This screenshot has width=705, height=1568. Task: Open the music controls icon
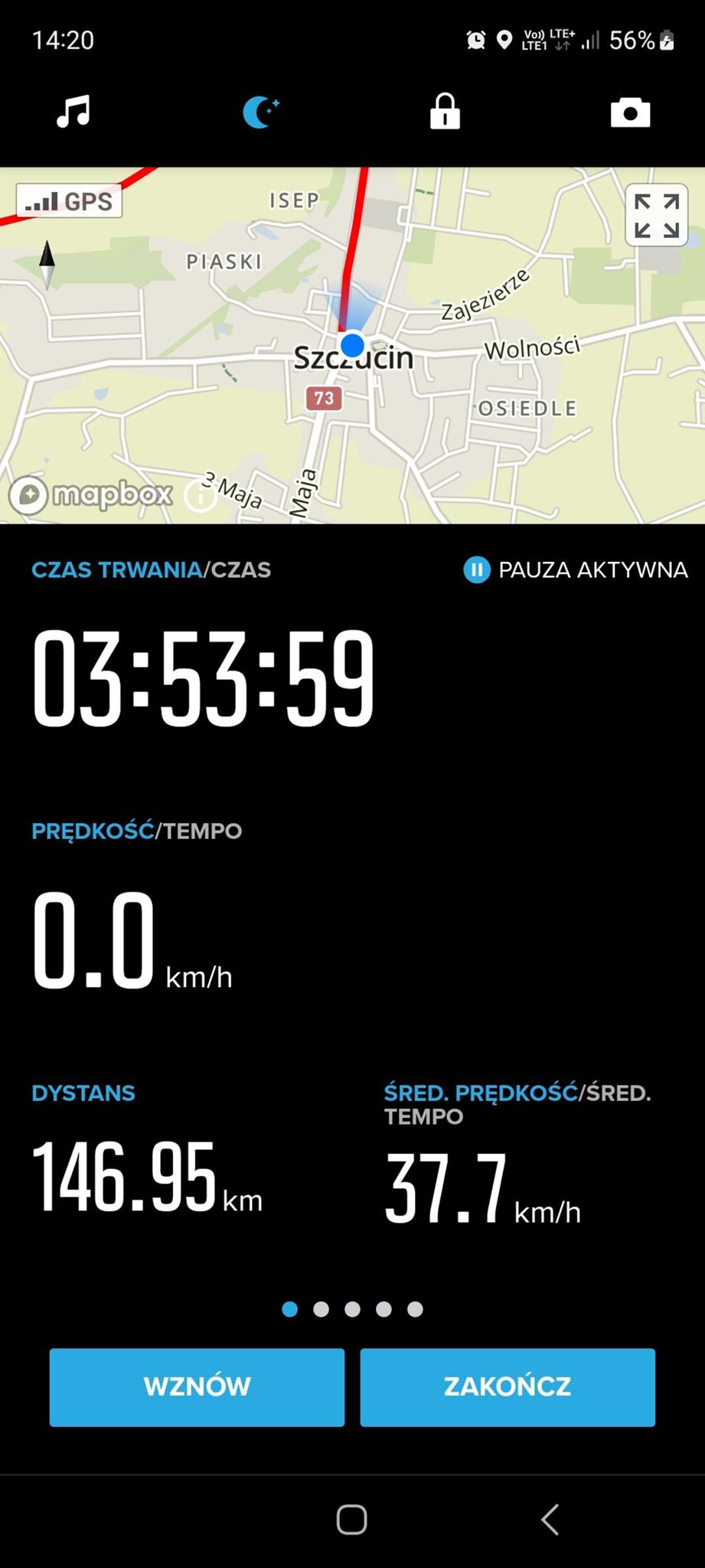[x=73, y=112]
